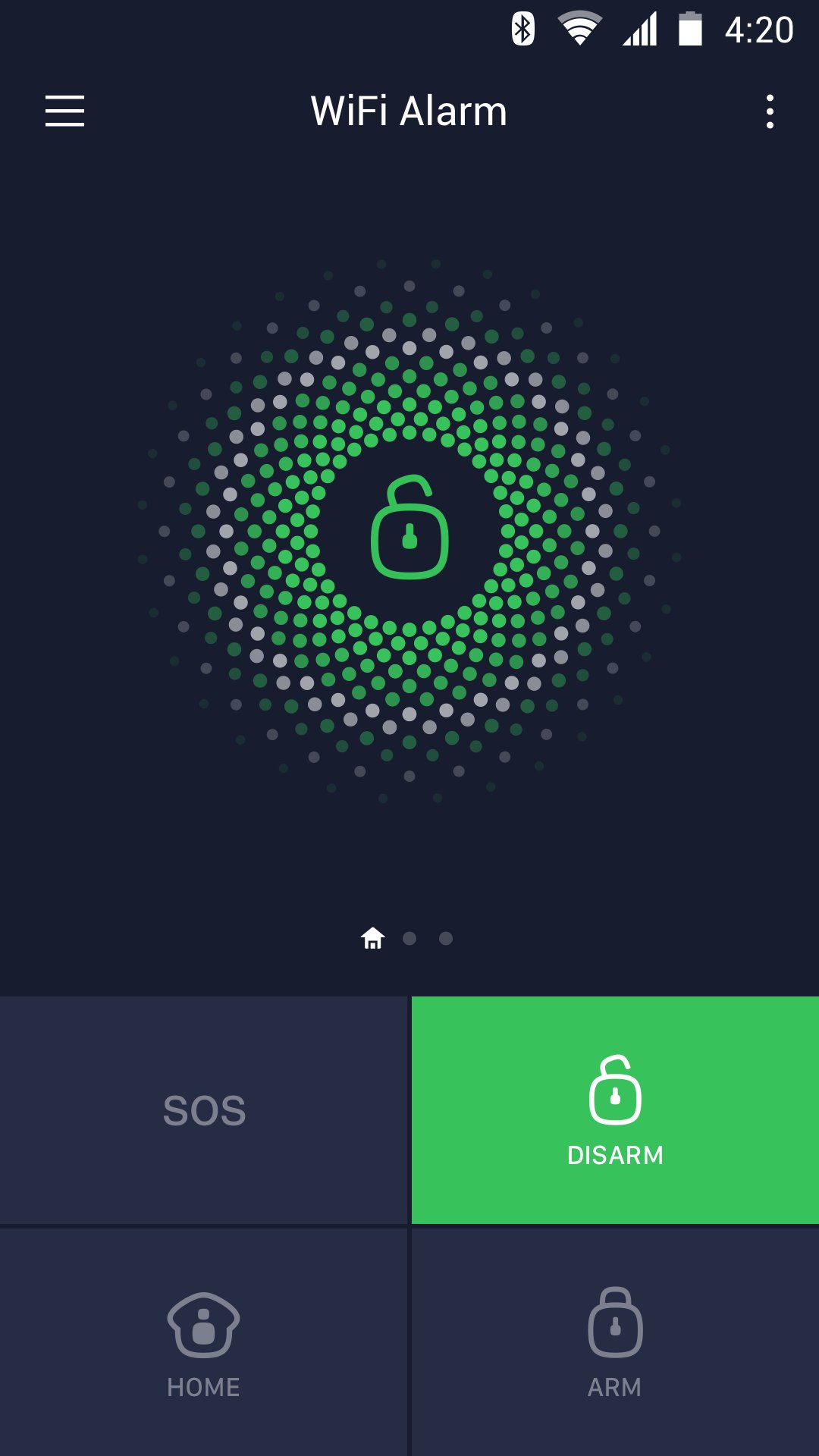Activate HOME arming mode

coord(204,1342)
